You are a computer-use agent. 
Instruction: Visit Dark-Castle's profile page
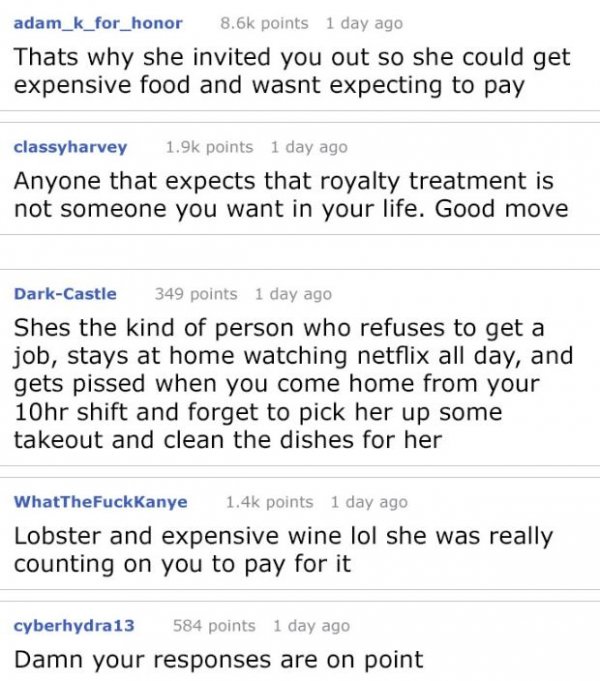click(65, 293)
